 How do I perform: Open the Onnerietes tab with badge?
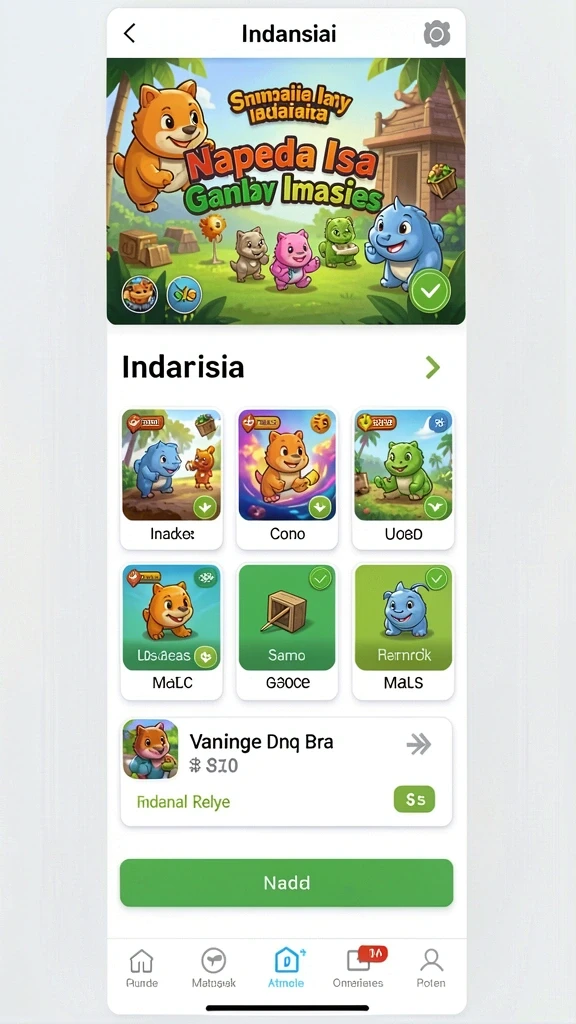[x=359, y=968]
